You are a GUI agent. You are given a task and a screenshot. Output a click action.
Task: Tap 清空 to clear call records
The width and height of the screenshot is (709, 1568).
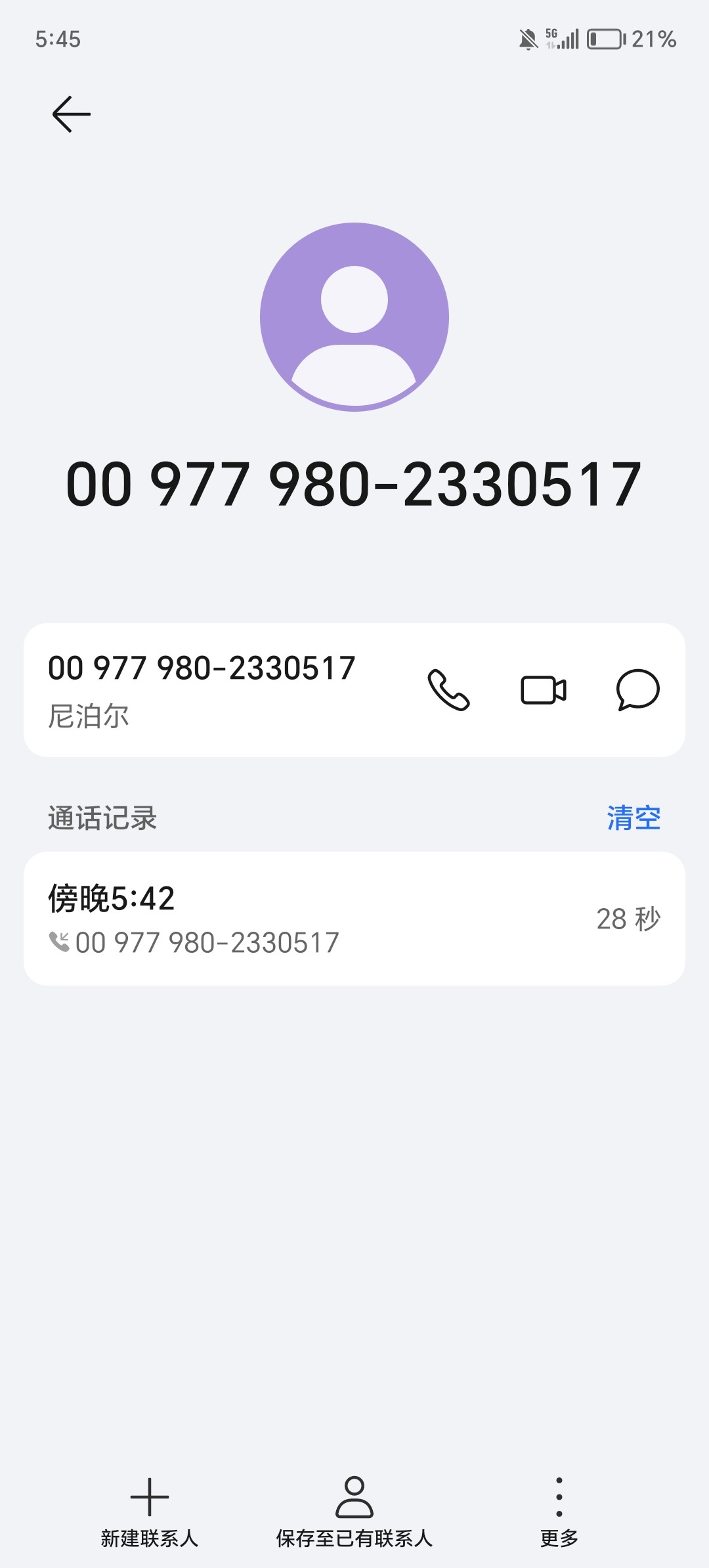(x=634, y=816)
